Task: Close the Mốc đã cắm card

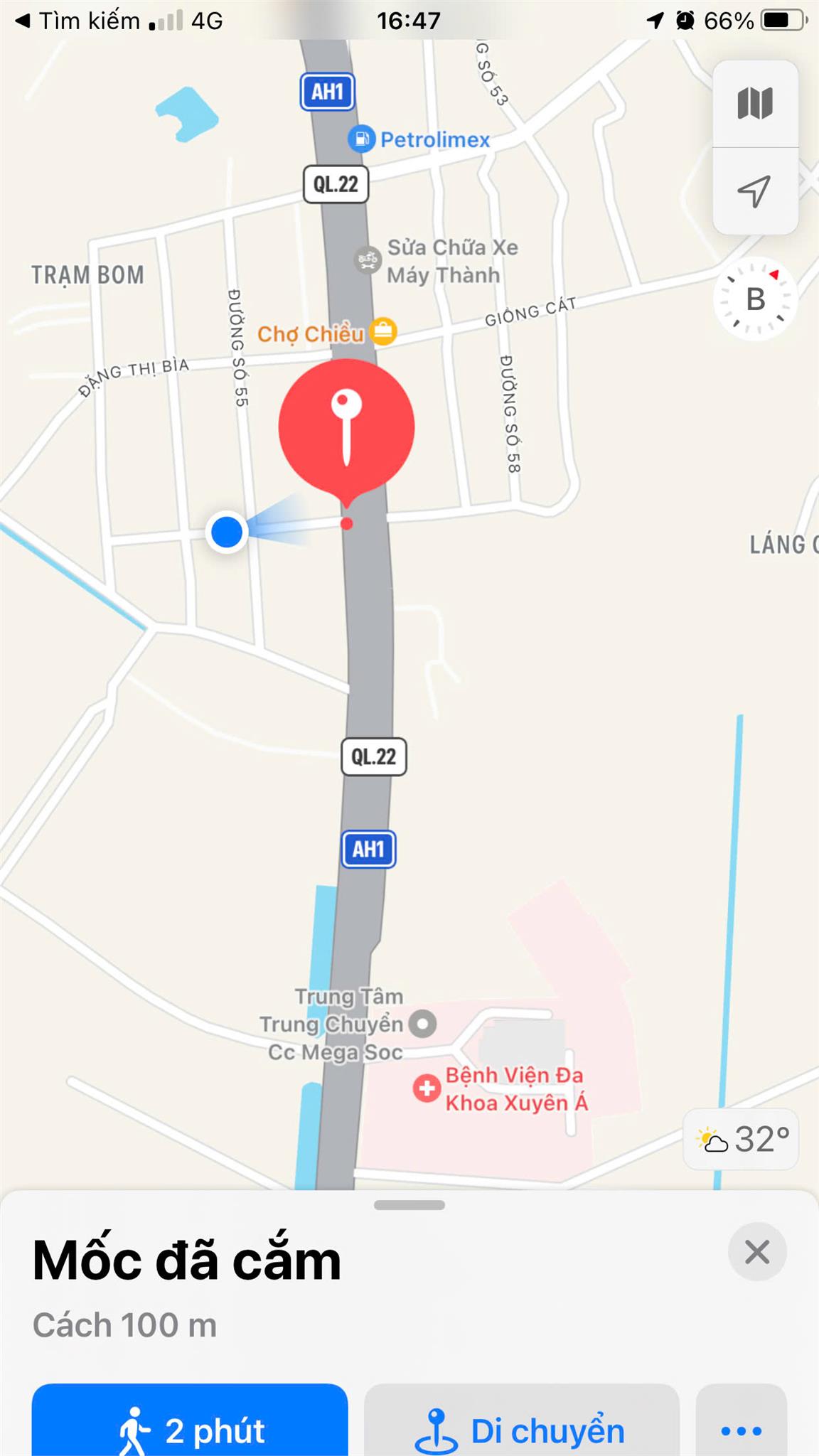Action: click(x=757, y=1252)
